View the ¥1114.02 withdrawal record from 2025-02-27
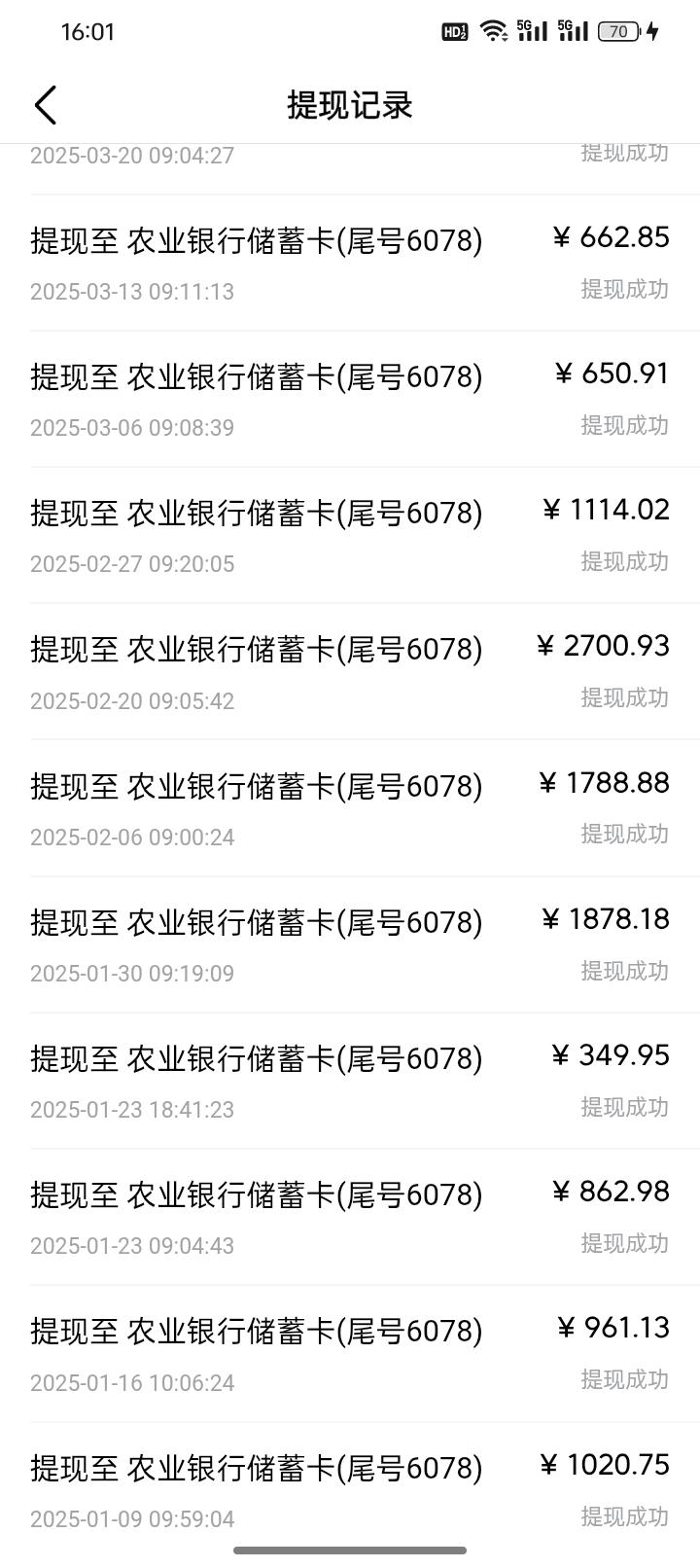Viewport: 700px width, 1568px height. point(350,535)
